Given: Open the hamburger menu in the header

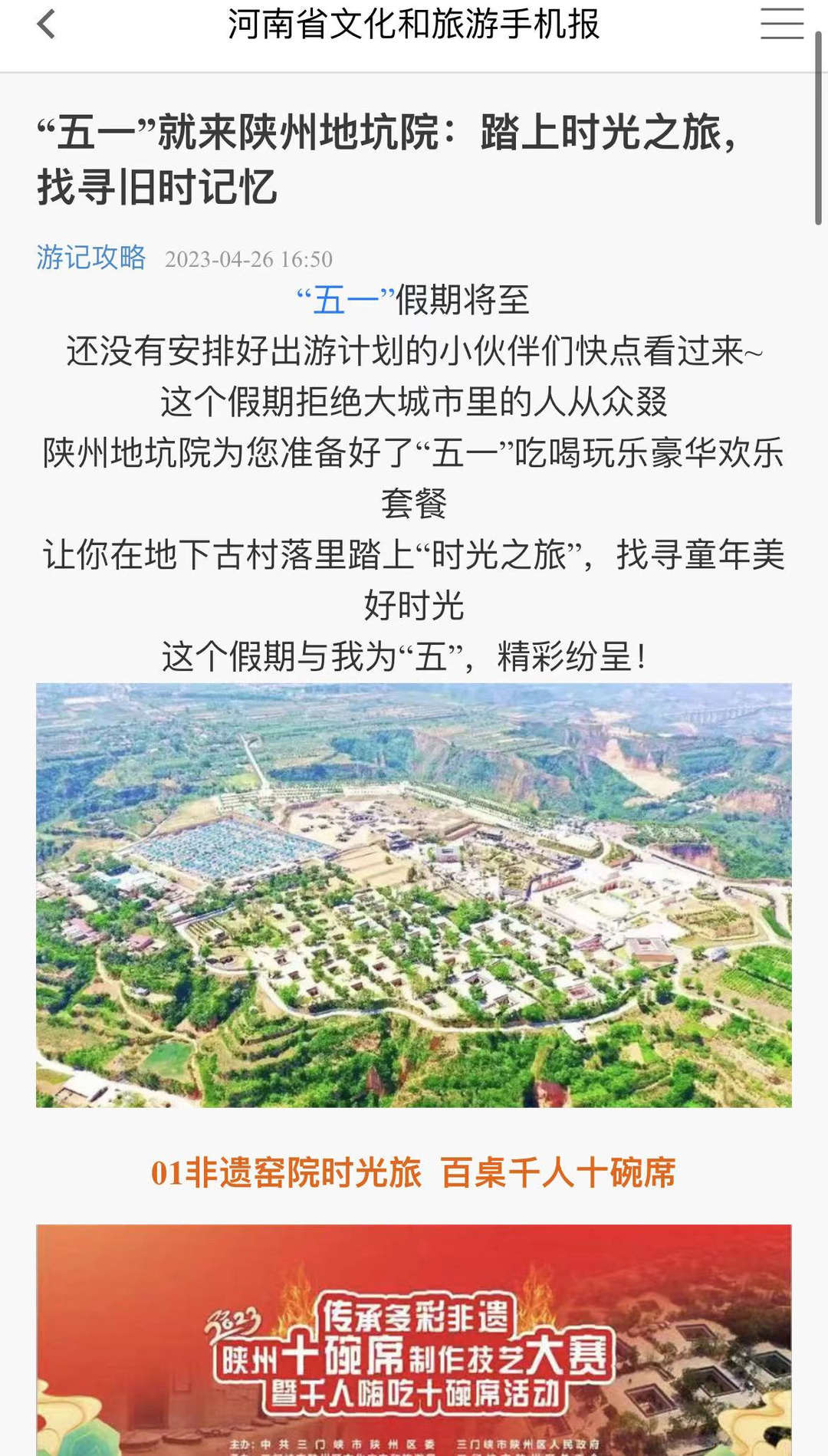Looking at the screenshot, I should pos(782,24).
